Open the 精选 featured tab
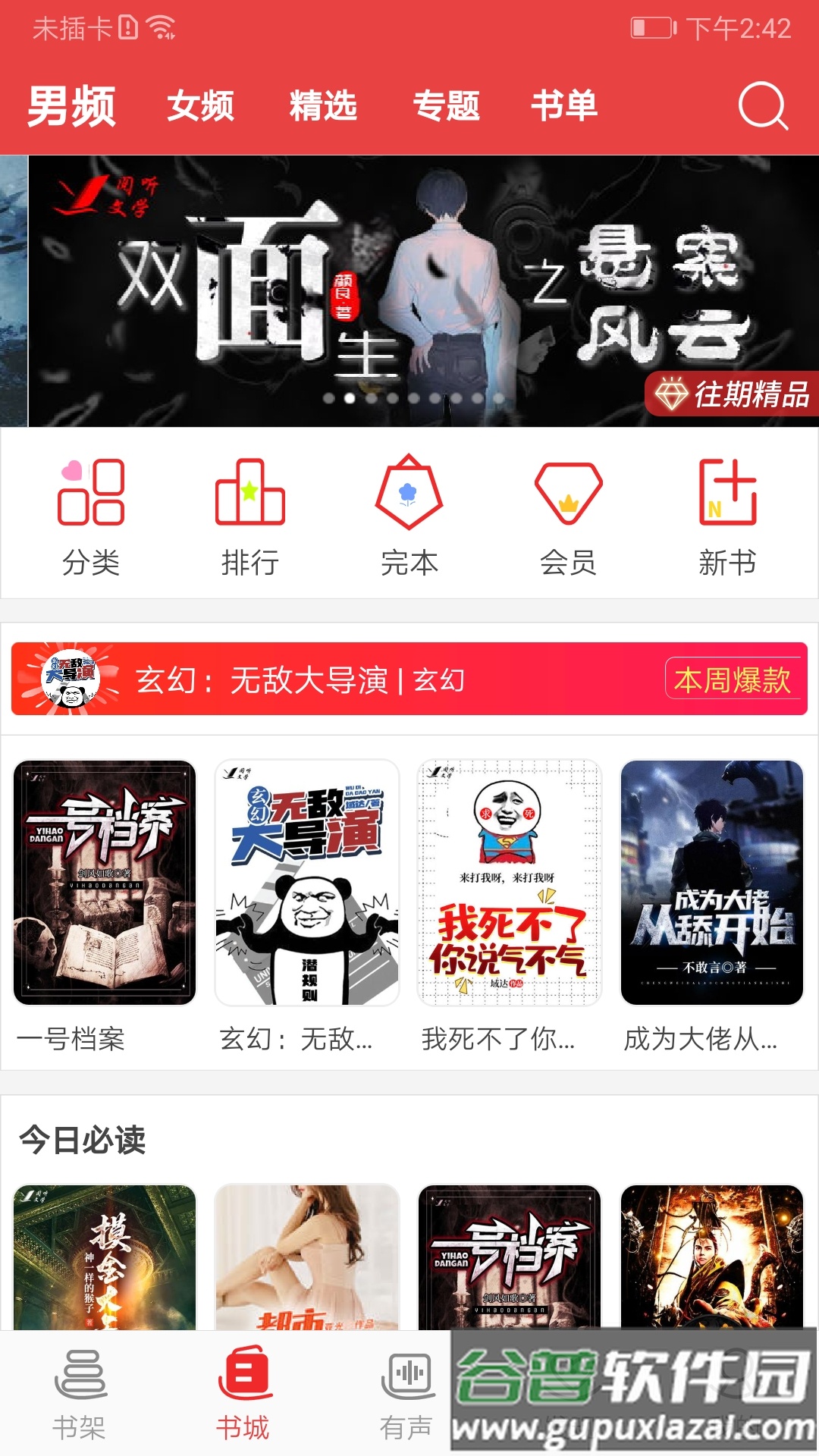This screenshot has width=819, height=1456. (x=323, y=106)
